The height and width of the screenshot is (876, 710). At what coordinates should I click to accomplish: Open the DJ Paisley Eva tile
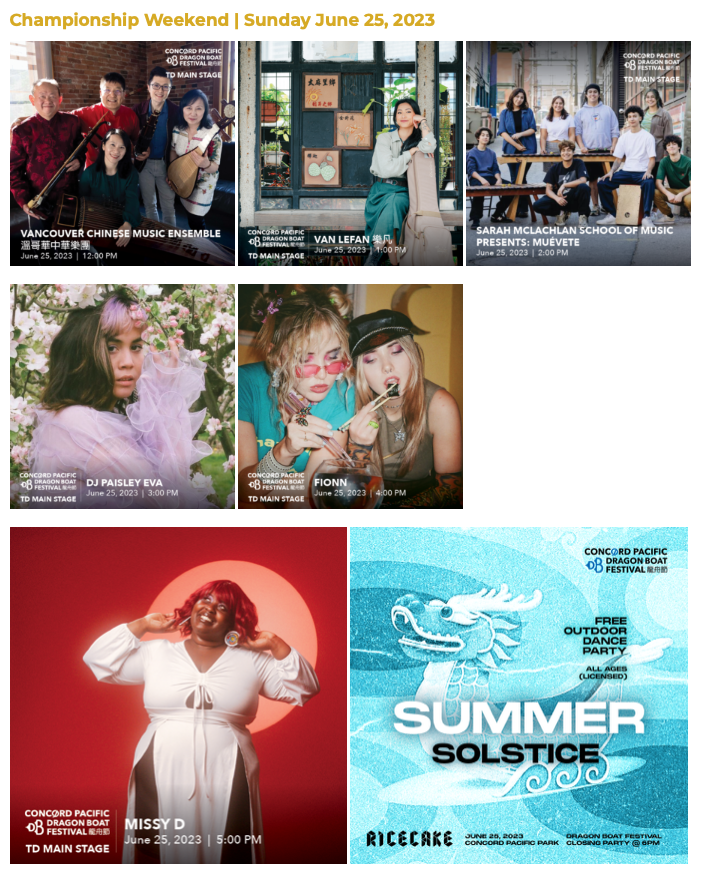pos(122,396)
